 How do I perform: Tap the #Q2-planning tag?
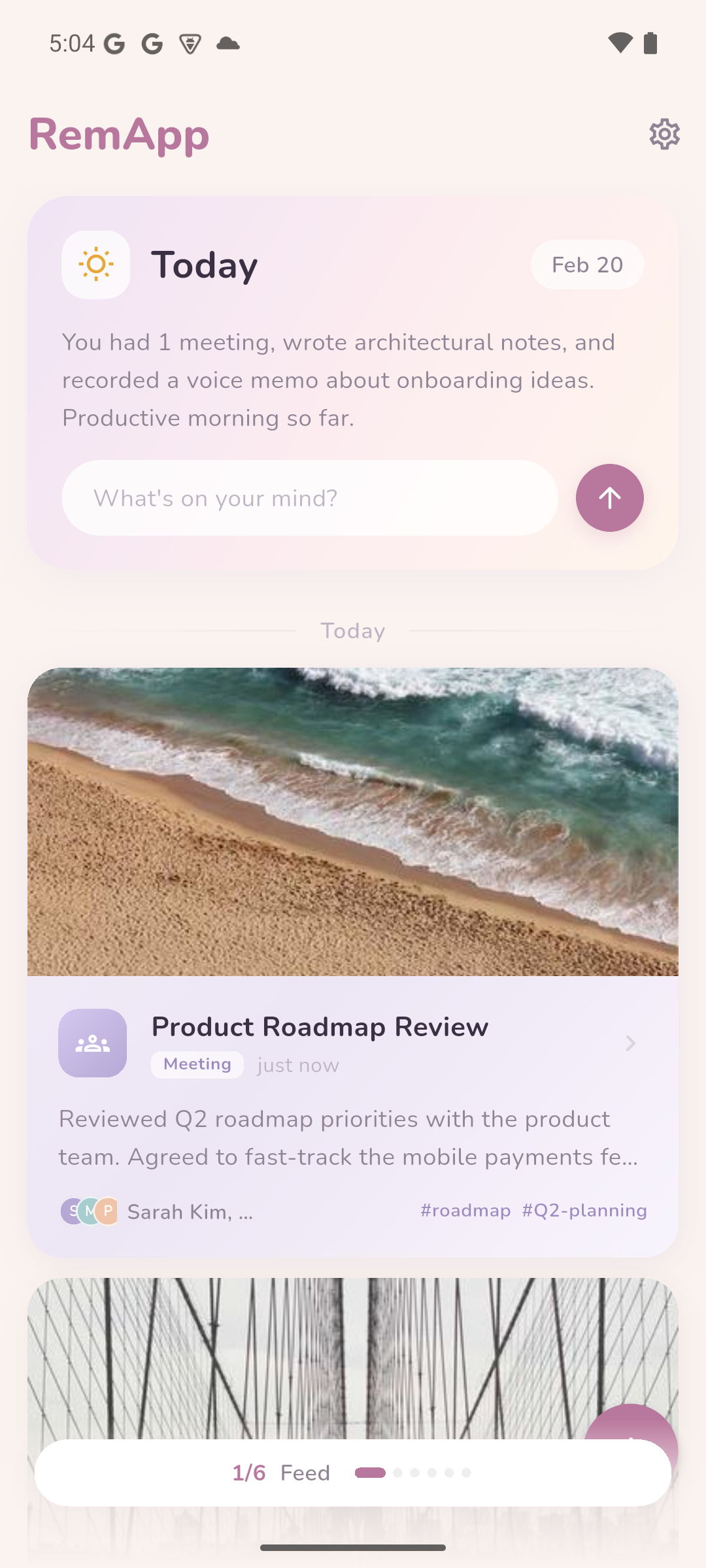coord(584,1211)
